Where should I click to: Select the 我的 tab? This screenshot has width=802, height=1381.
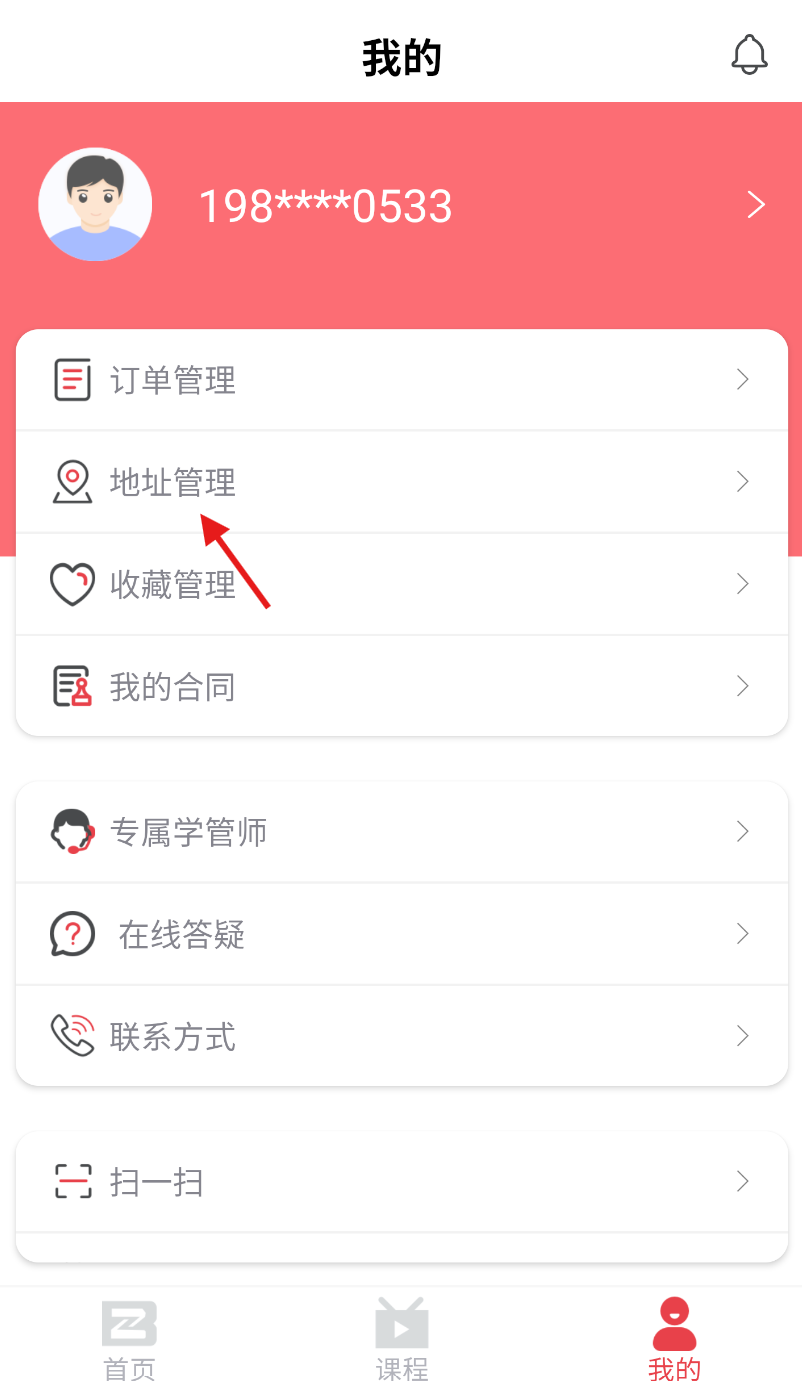coord(674,1340)
